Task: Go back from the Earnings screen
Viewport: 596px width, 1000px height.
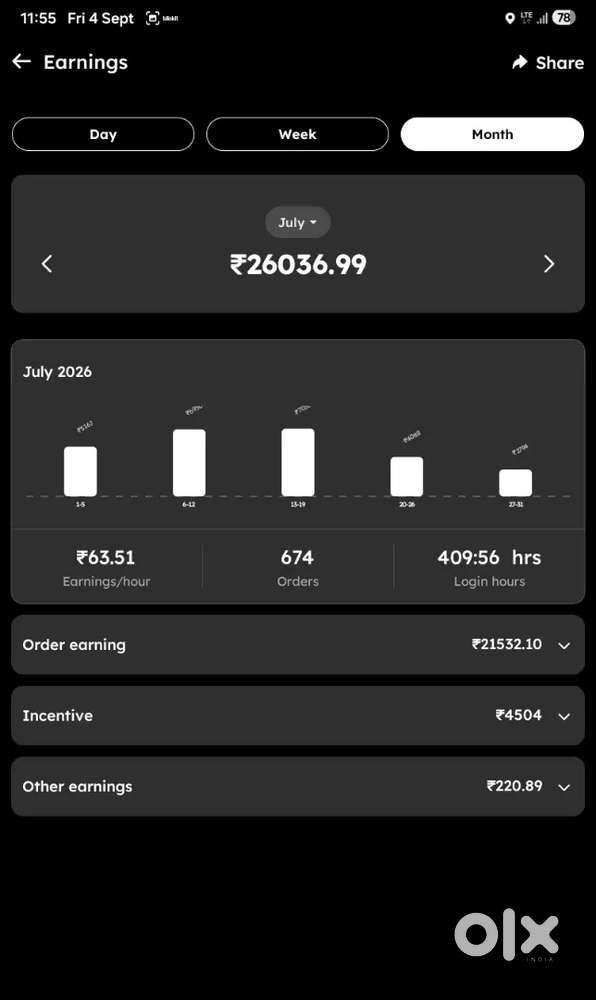Action: pos(22,61)
